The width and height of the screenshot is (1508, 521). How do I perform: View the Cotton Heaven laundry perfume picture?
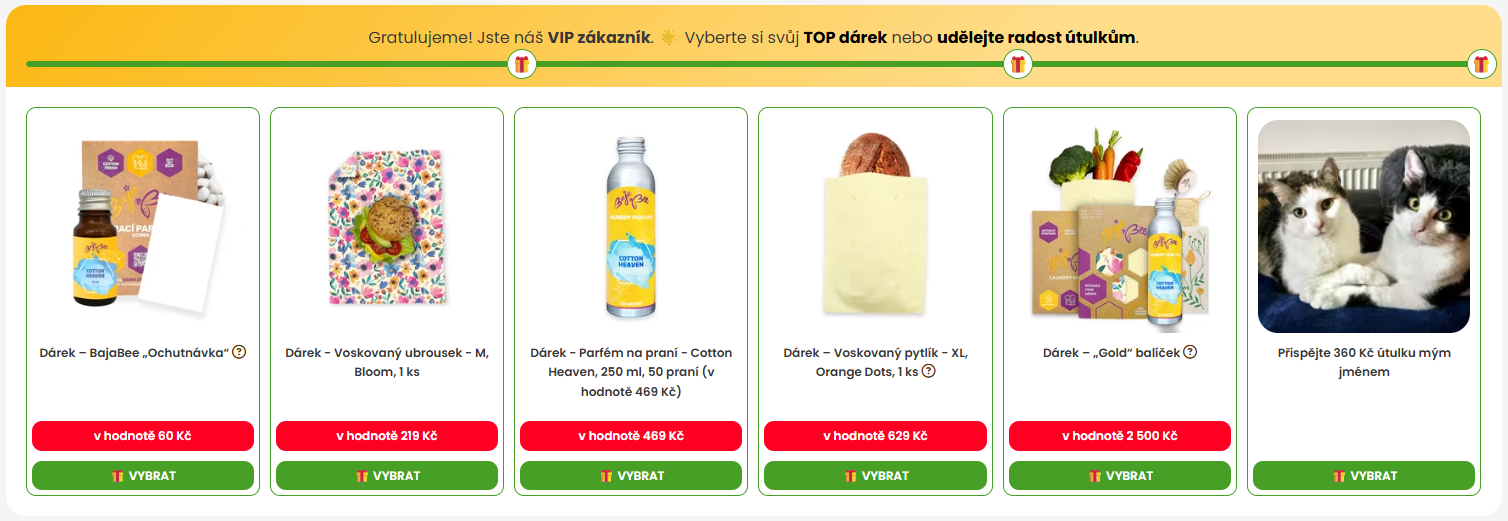coord(630,226)
